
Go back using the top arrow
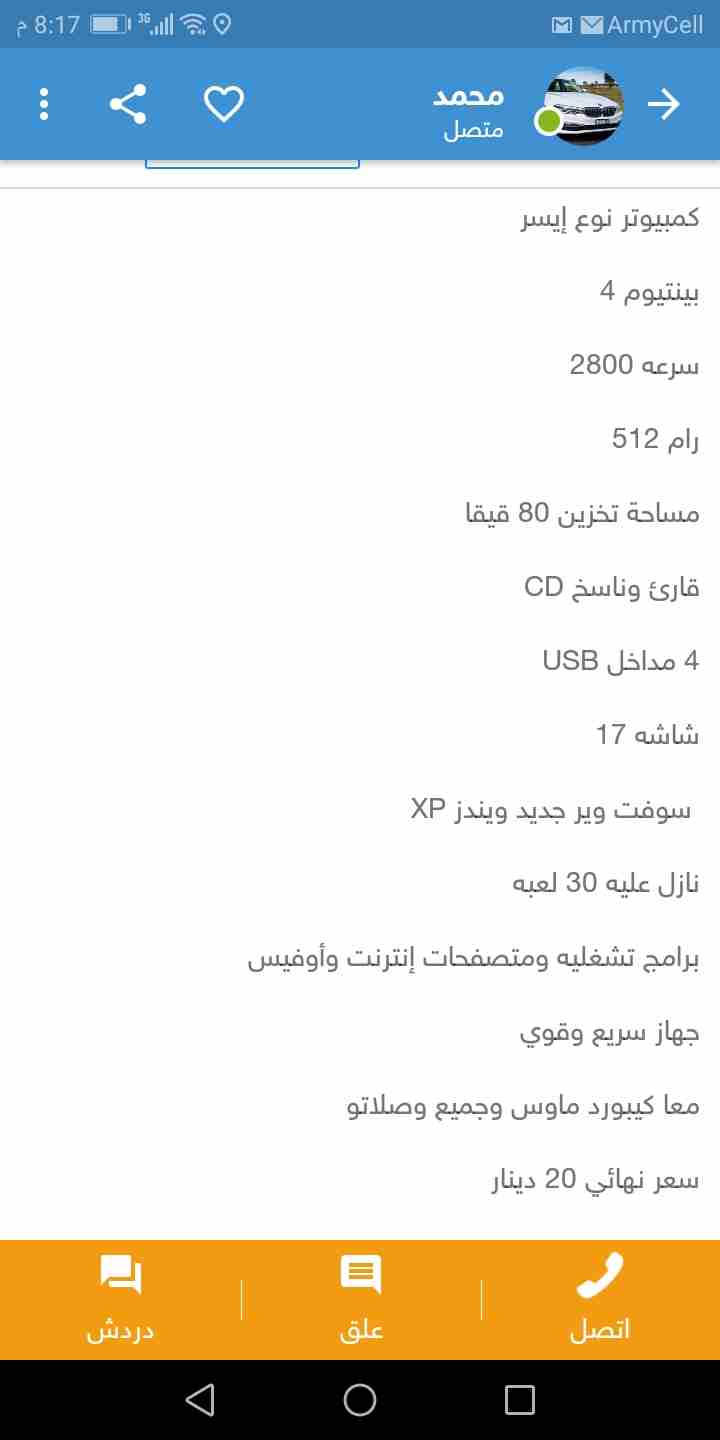pos(664,104)
